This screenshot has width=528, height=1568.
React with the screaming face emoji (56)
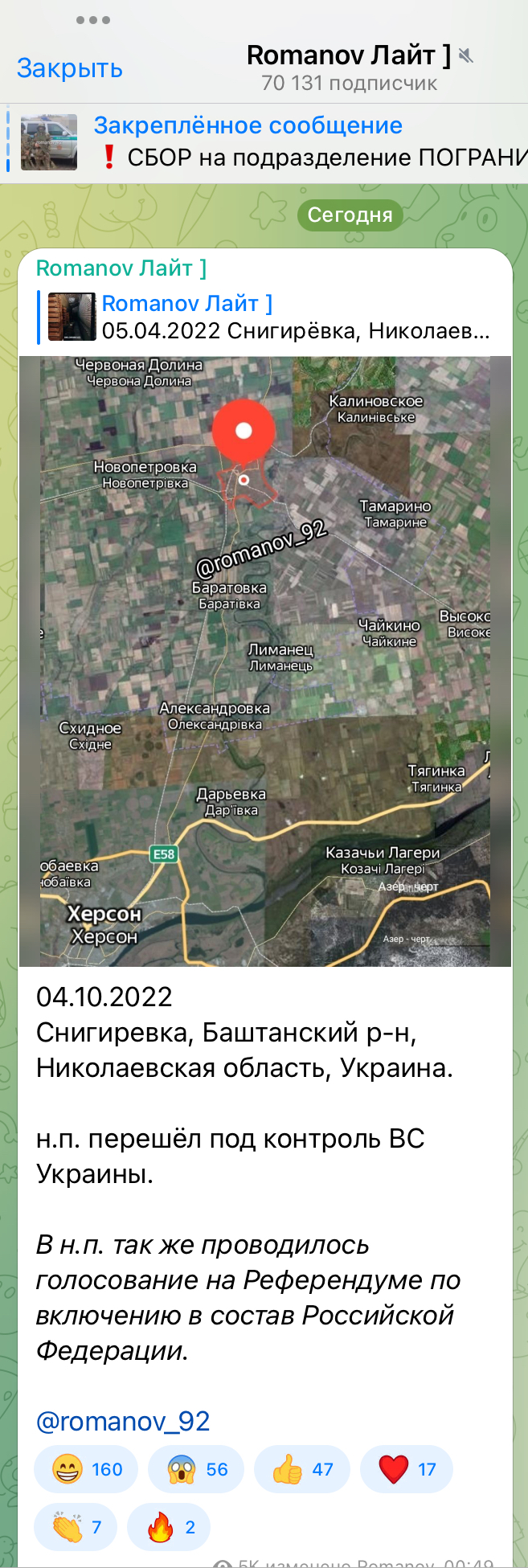coord(199,1469)
